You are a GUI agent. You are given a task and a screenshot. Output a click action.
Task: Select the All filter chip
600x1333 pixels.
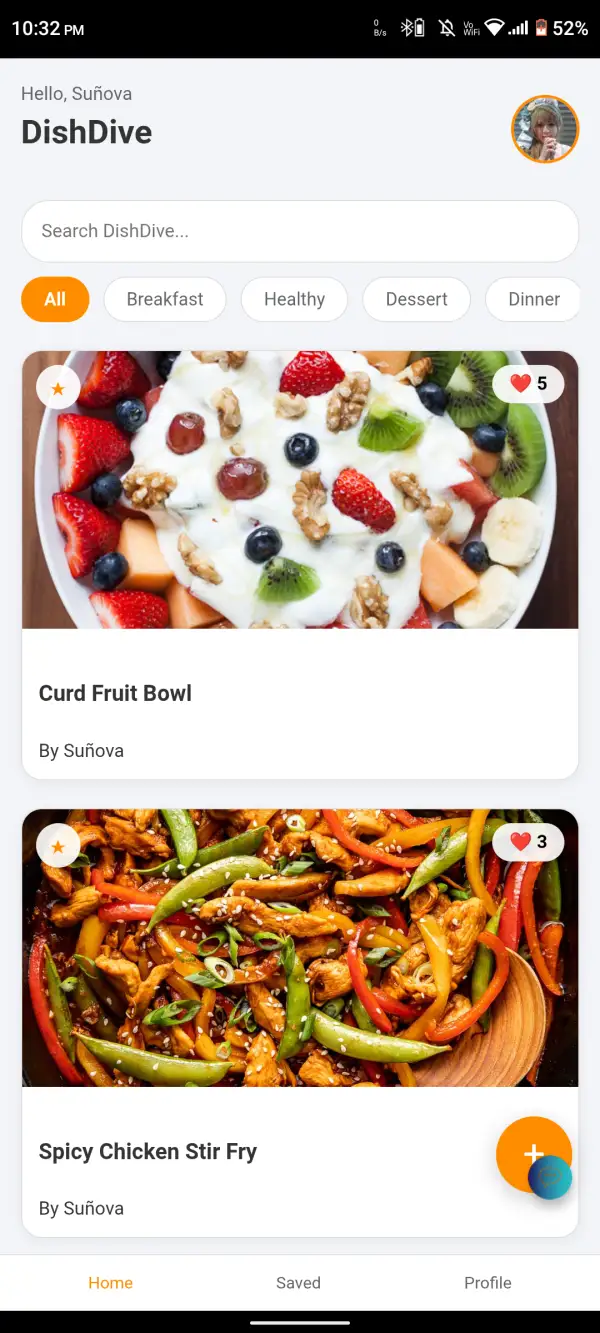[x=55, y=299]
